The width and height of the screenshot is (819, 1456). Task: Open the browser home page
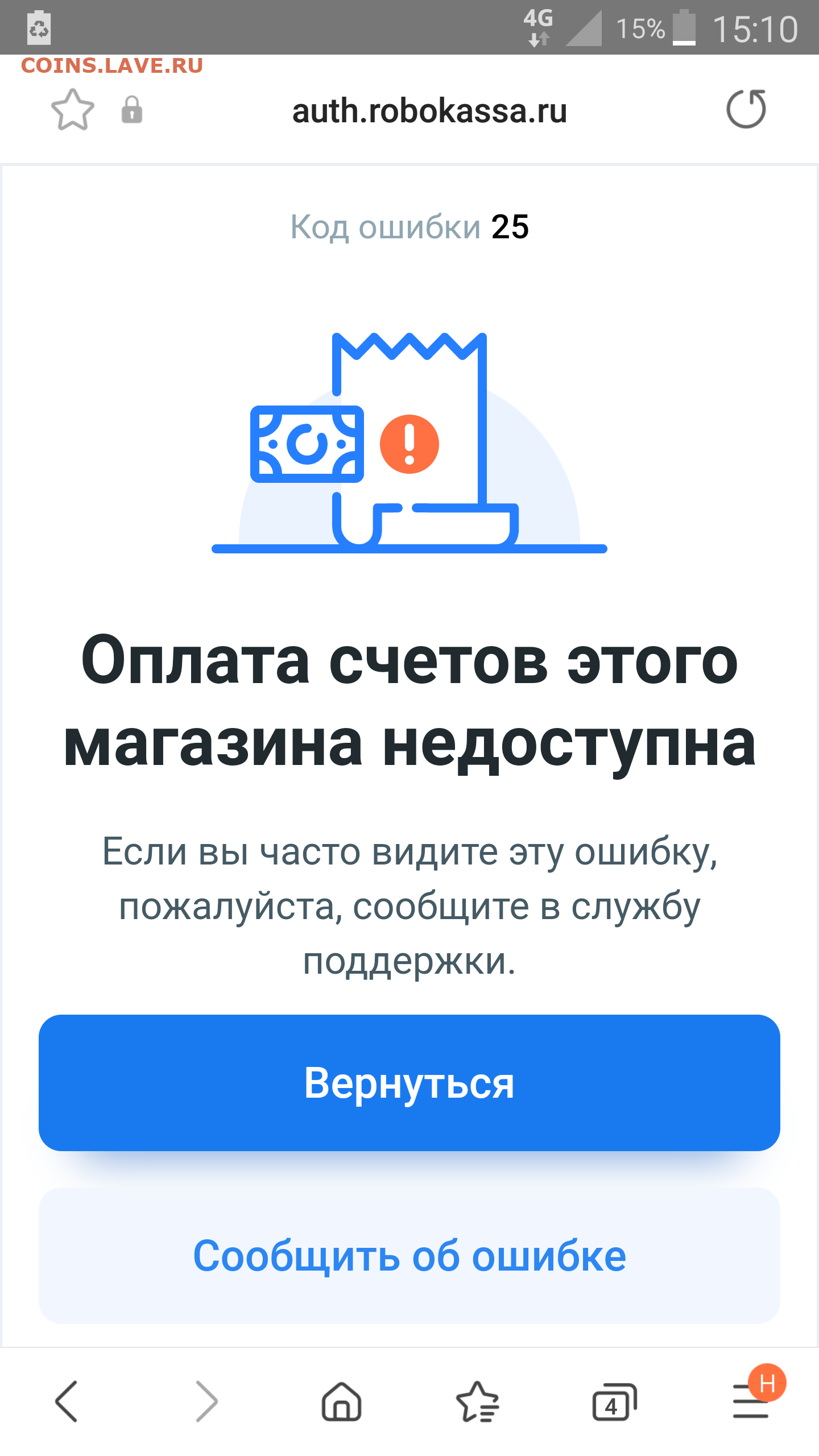click(341, 1401)
